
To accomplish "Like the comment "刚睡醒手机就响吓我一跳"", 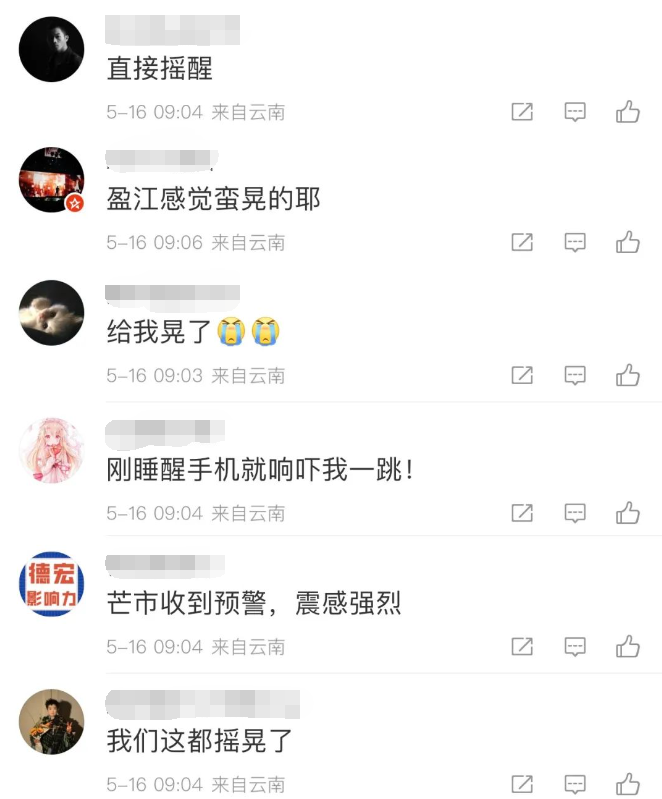I will coord(627,513).
